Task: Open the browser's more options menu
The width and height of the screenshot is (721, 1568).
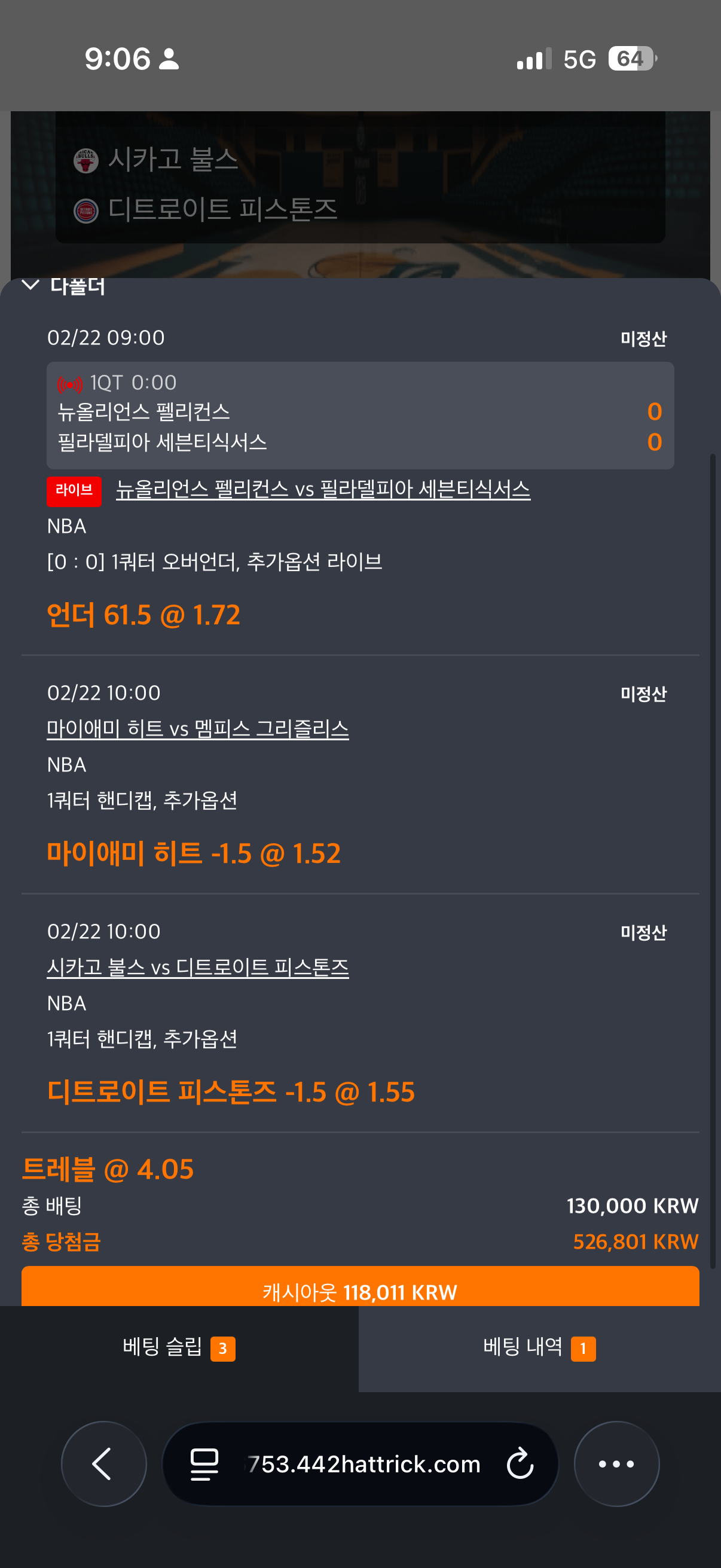Action: click(x=616, y=1463)
